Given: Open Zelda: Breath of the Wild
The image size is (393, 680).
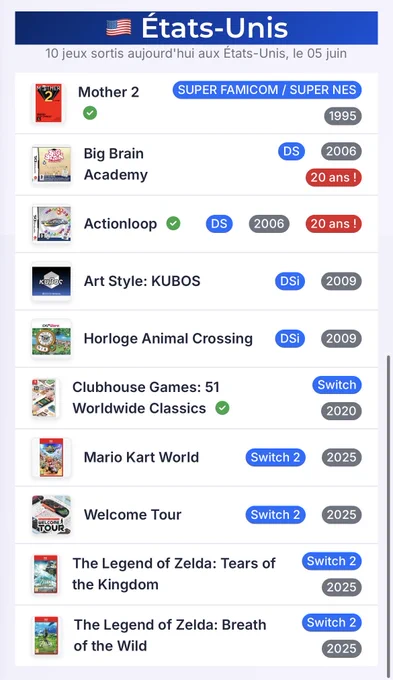Looking at the screenshot, I should coord(196,636).
